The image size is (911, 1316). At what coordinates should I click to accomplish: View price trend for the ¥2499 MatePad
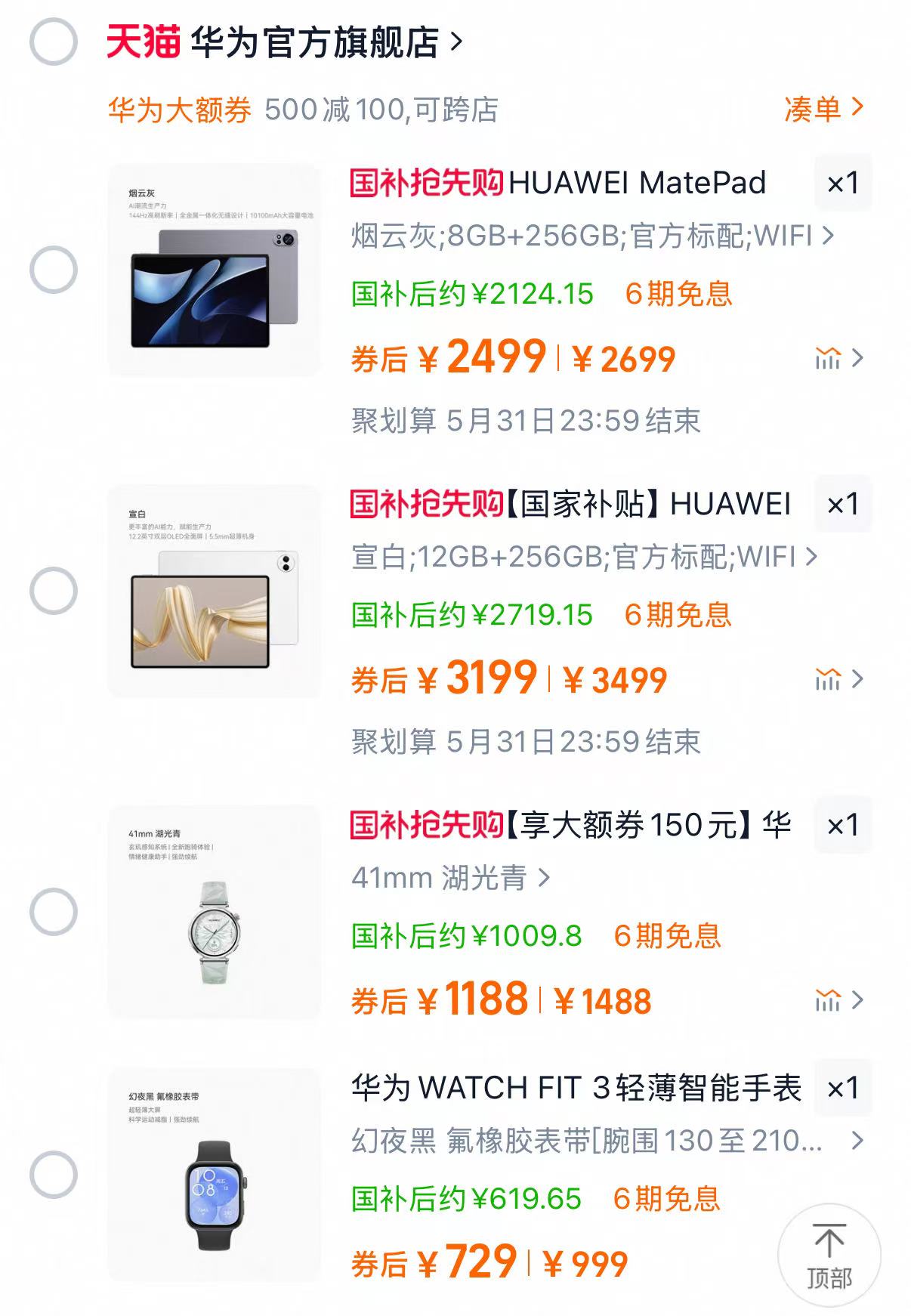[838, 358]
